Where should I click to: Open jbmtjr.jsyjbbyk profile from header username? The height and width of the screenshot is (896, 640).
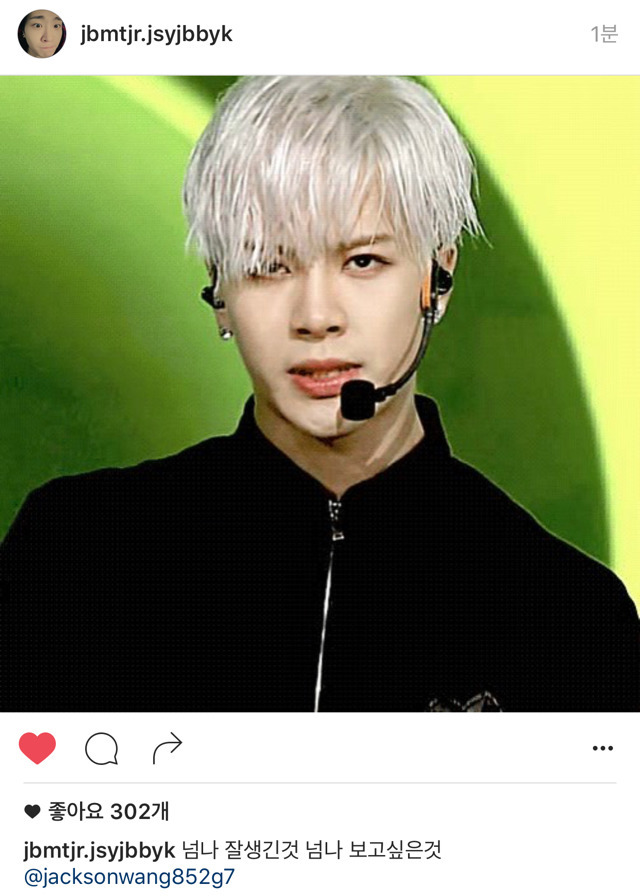coord(156,34)
